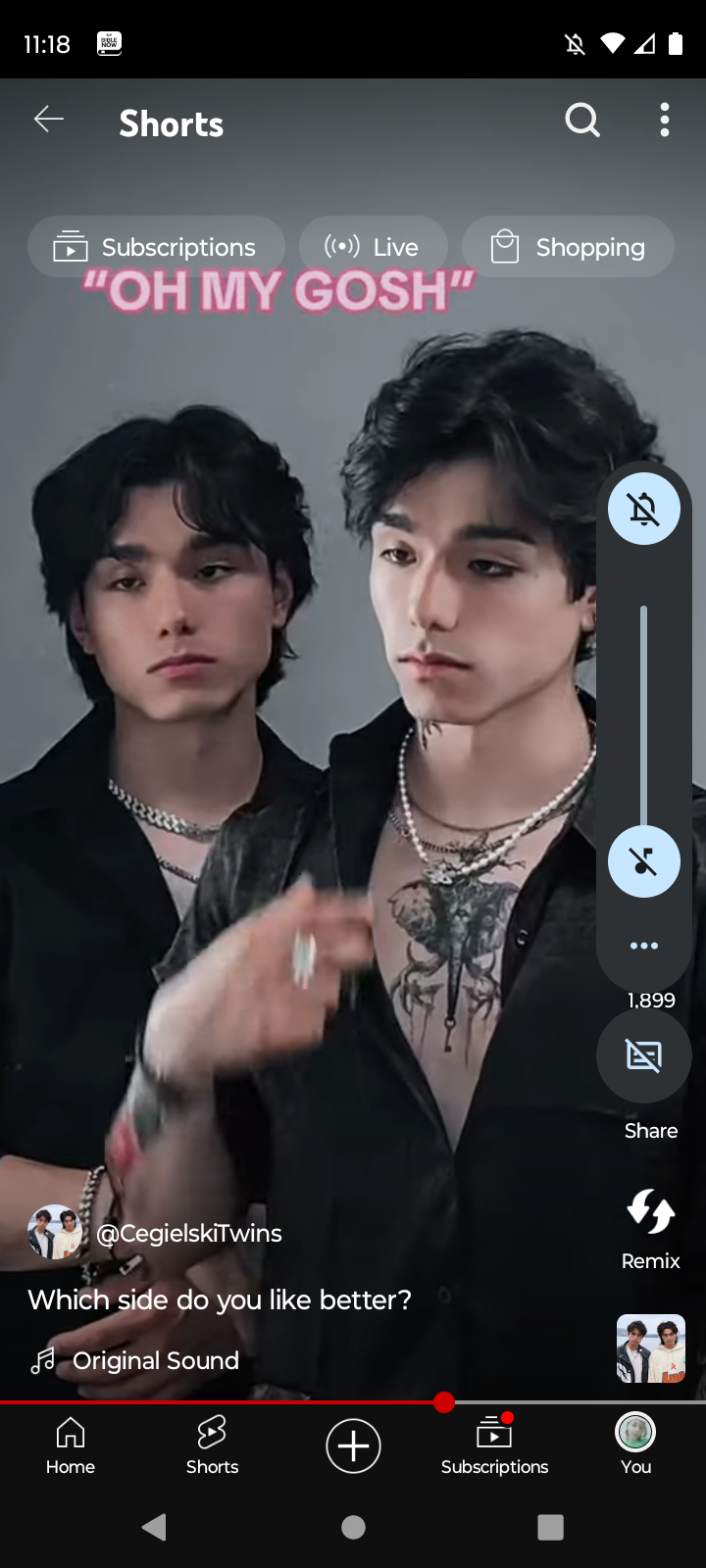This screenshot has height=1568, width=706.
Task: Open @CegielskiTwins channel
Action: pyautogui.click(x=188, y=1233)
